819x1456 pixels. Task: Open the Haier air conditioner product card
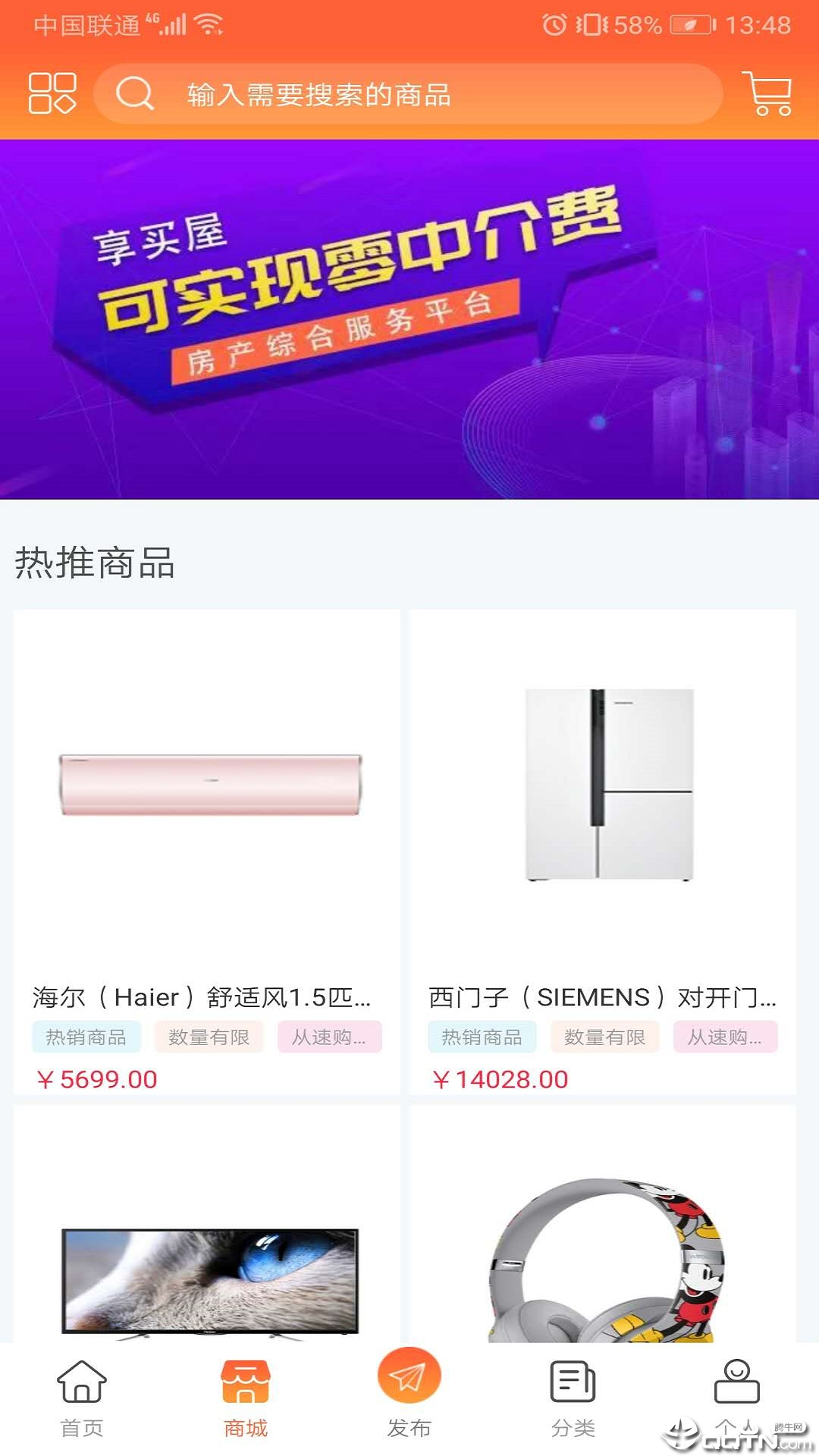click(207, 851)
